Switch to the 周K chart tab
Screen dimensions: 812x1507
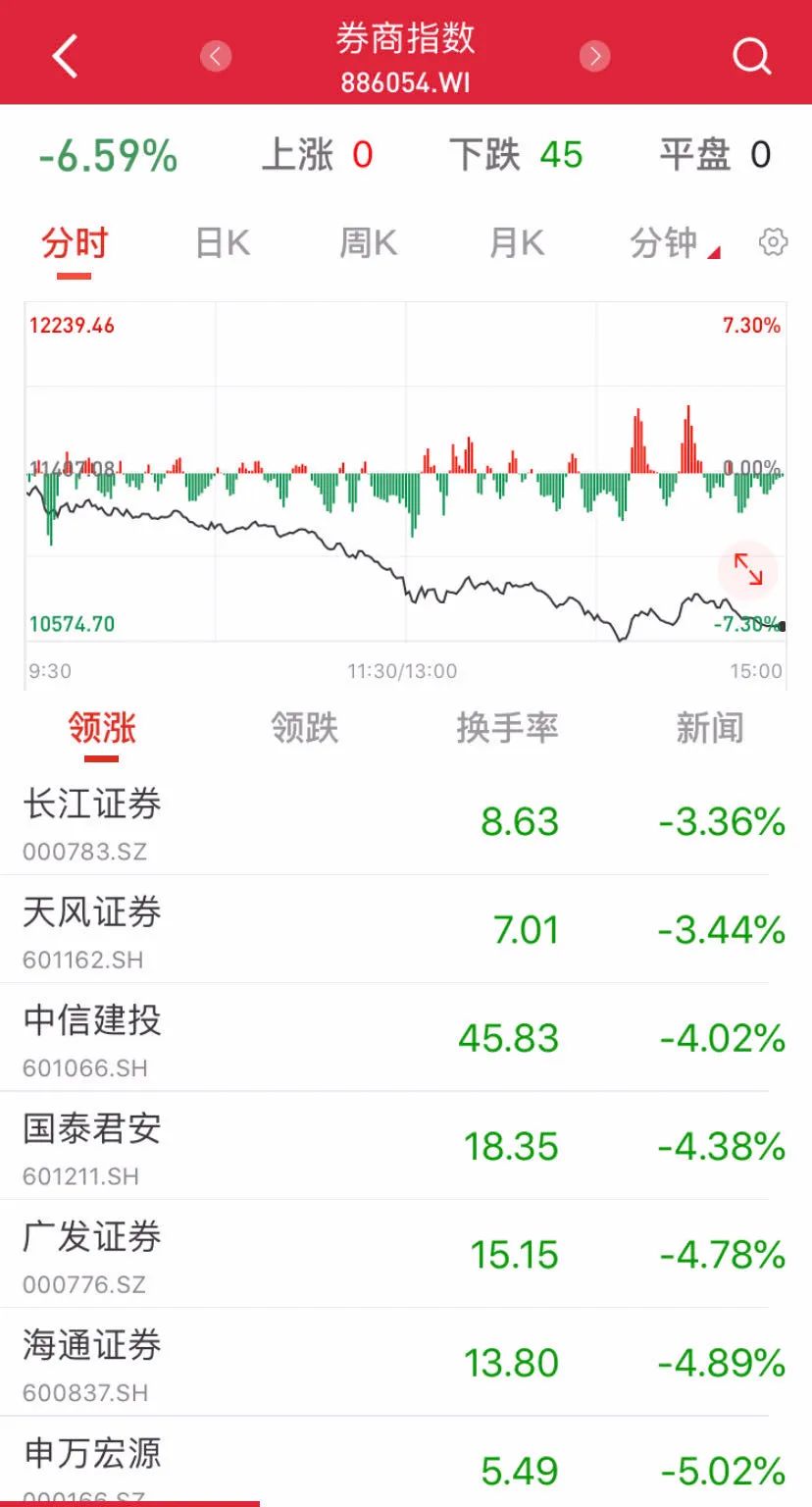[368, 243]
